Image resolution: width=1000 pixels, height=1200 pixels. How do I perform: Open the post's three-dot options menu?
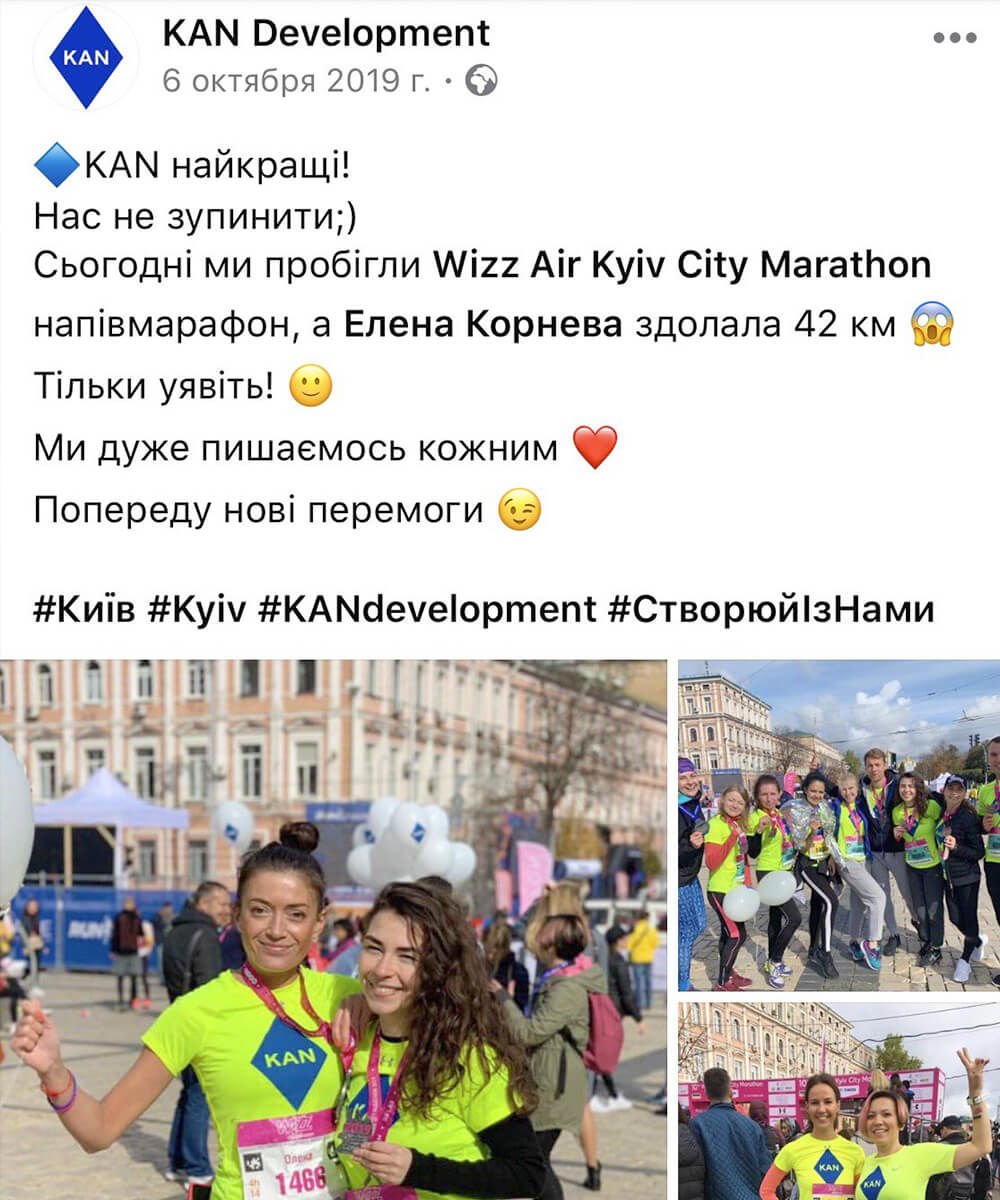point(954,38)
